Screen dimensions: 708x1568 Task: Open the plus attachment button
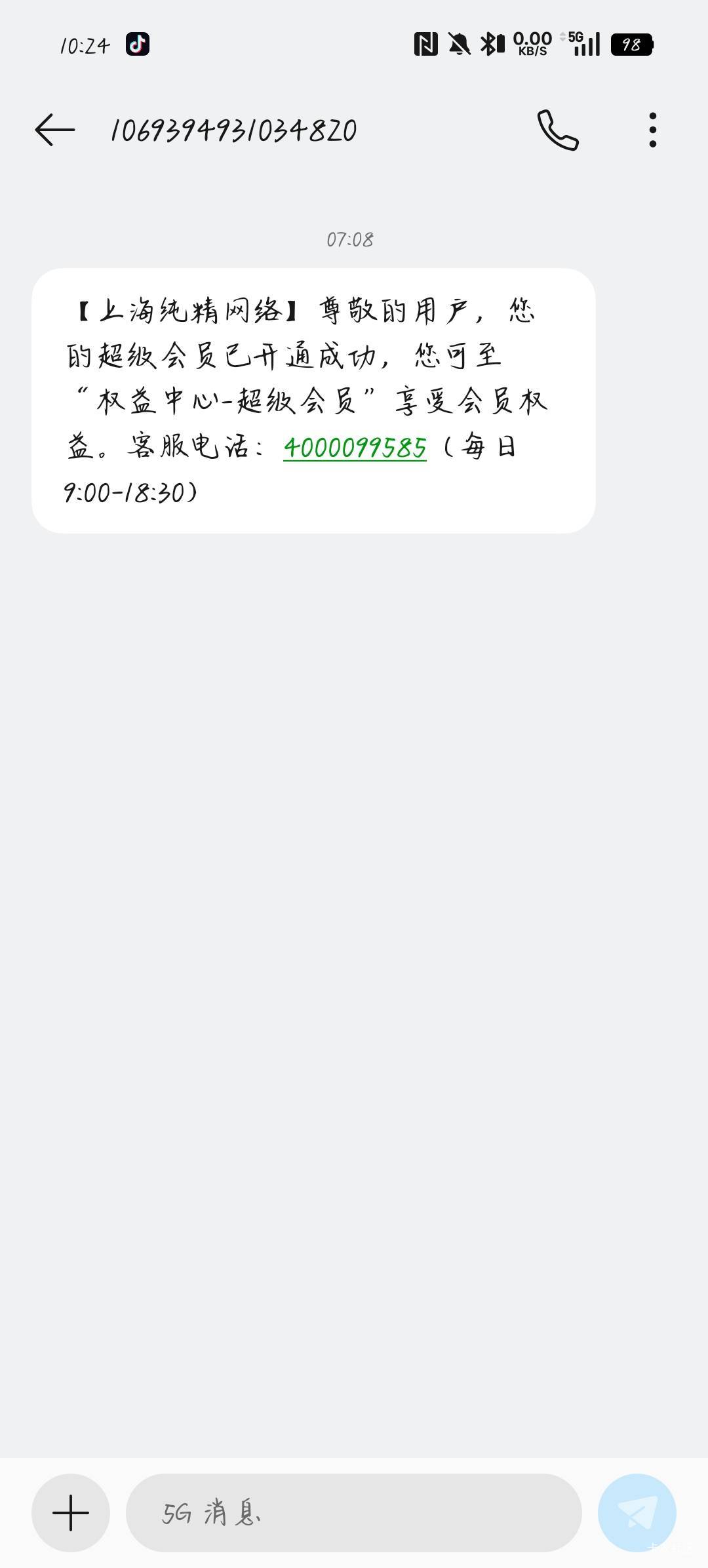click(71, 1513)
